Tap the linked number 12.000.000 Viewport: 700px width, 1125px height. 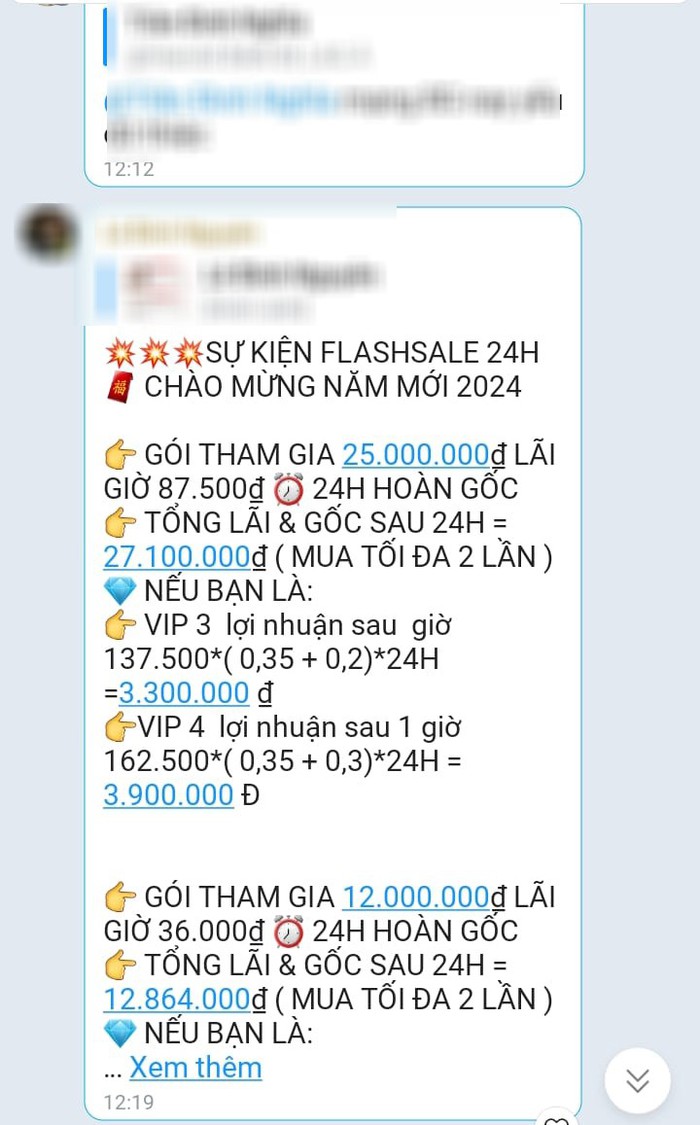(x=420, y=897)
